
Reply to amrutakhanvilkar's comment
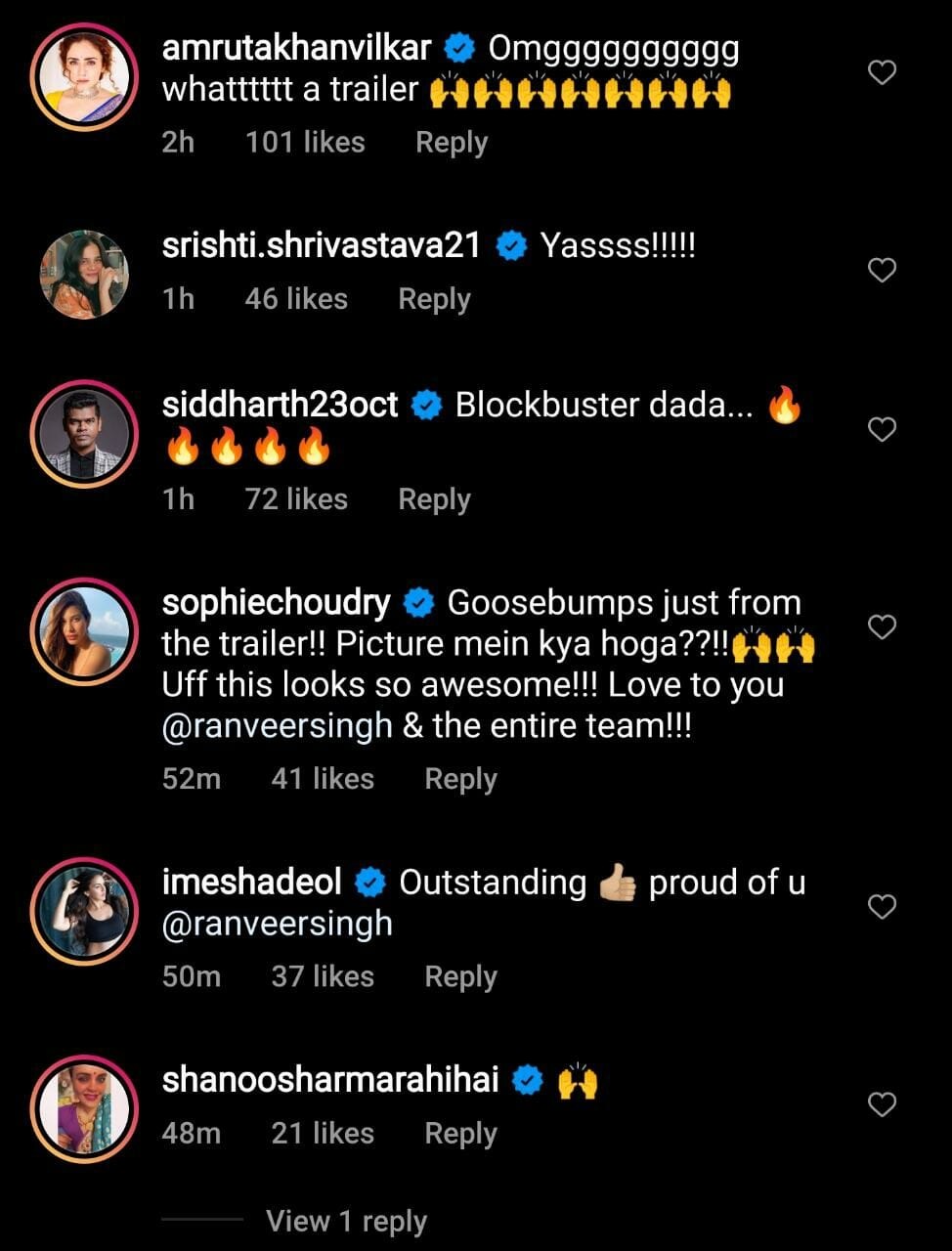click(451, 143)
